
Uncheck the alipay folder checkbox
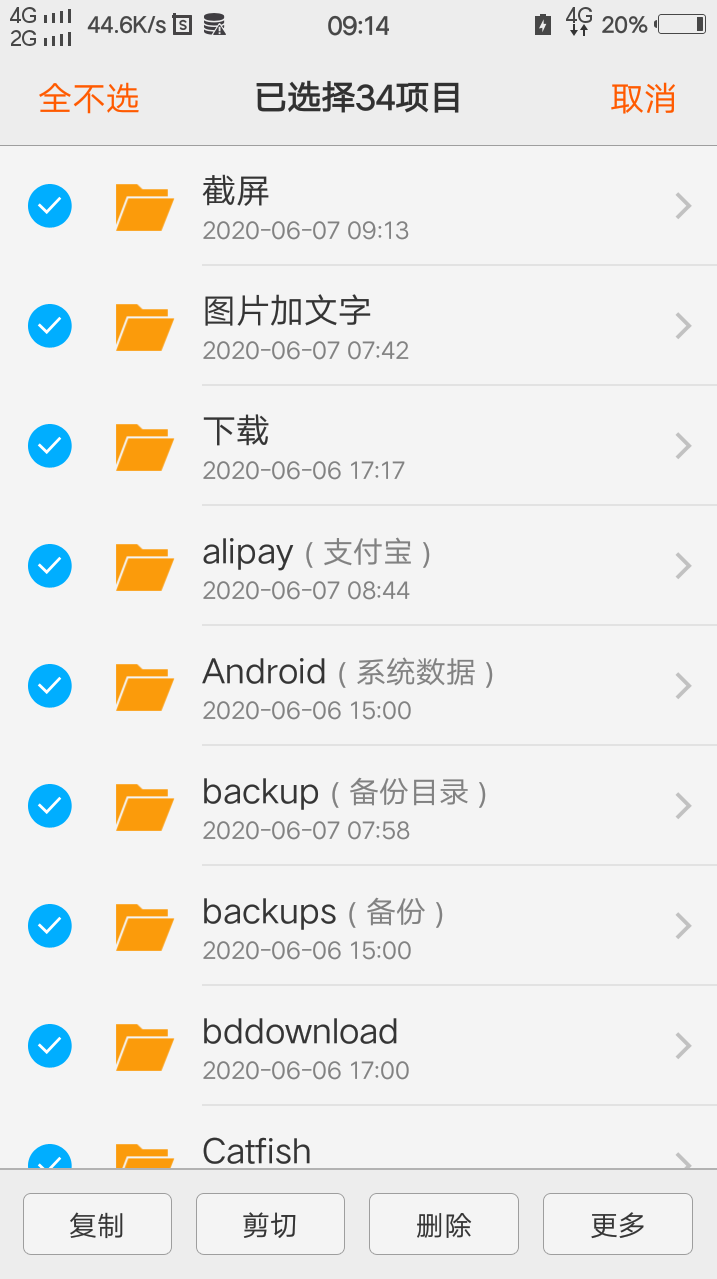(x=49, y=566)
